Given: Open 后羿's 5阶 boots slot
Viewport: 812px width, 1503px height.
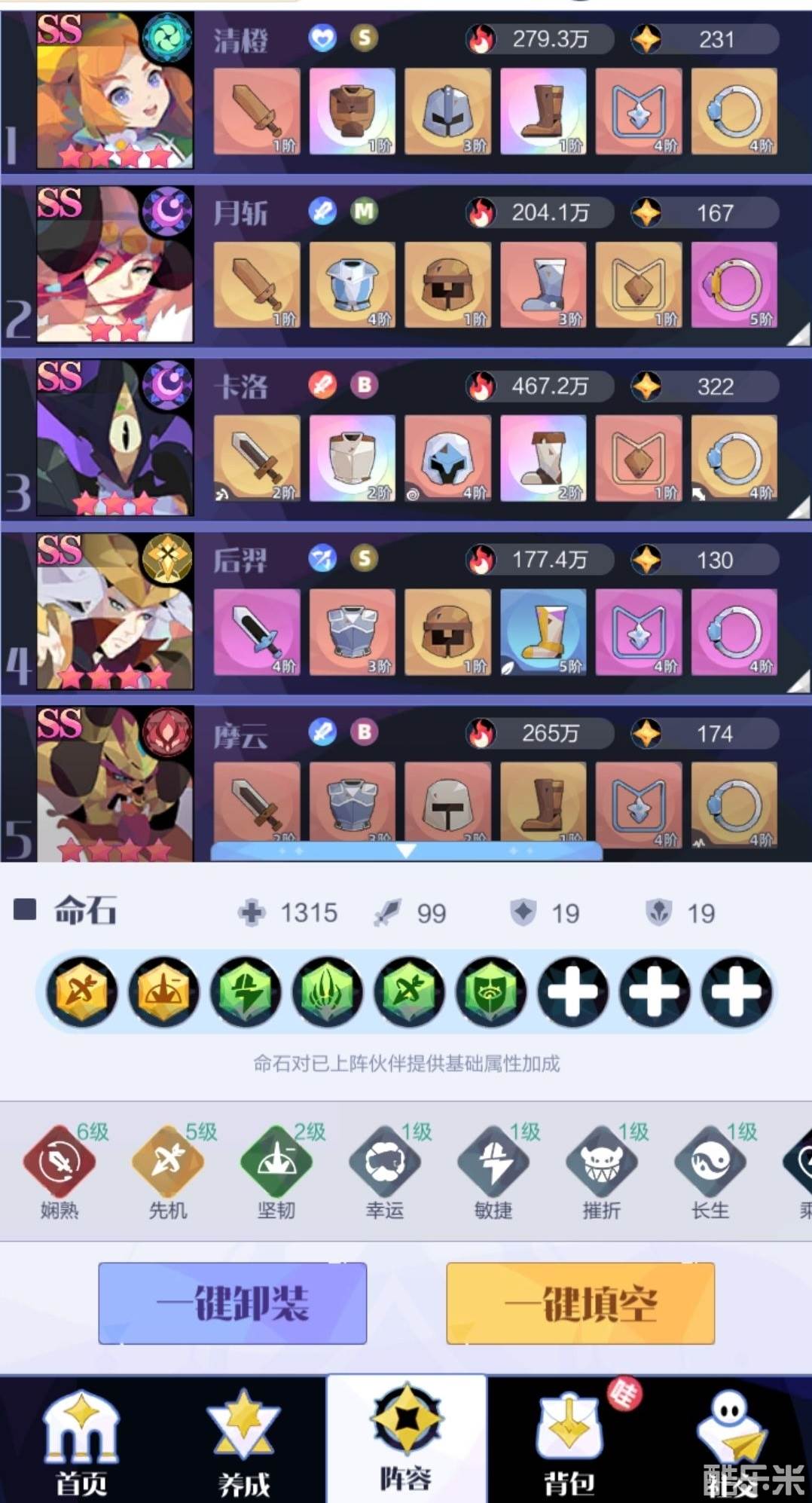Looking at the screenshot, I should tap(543, 632).
